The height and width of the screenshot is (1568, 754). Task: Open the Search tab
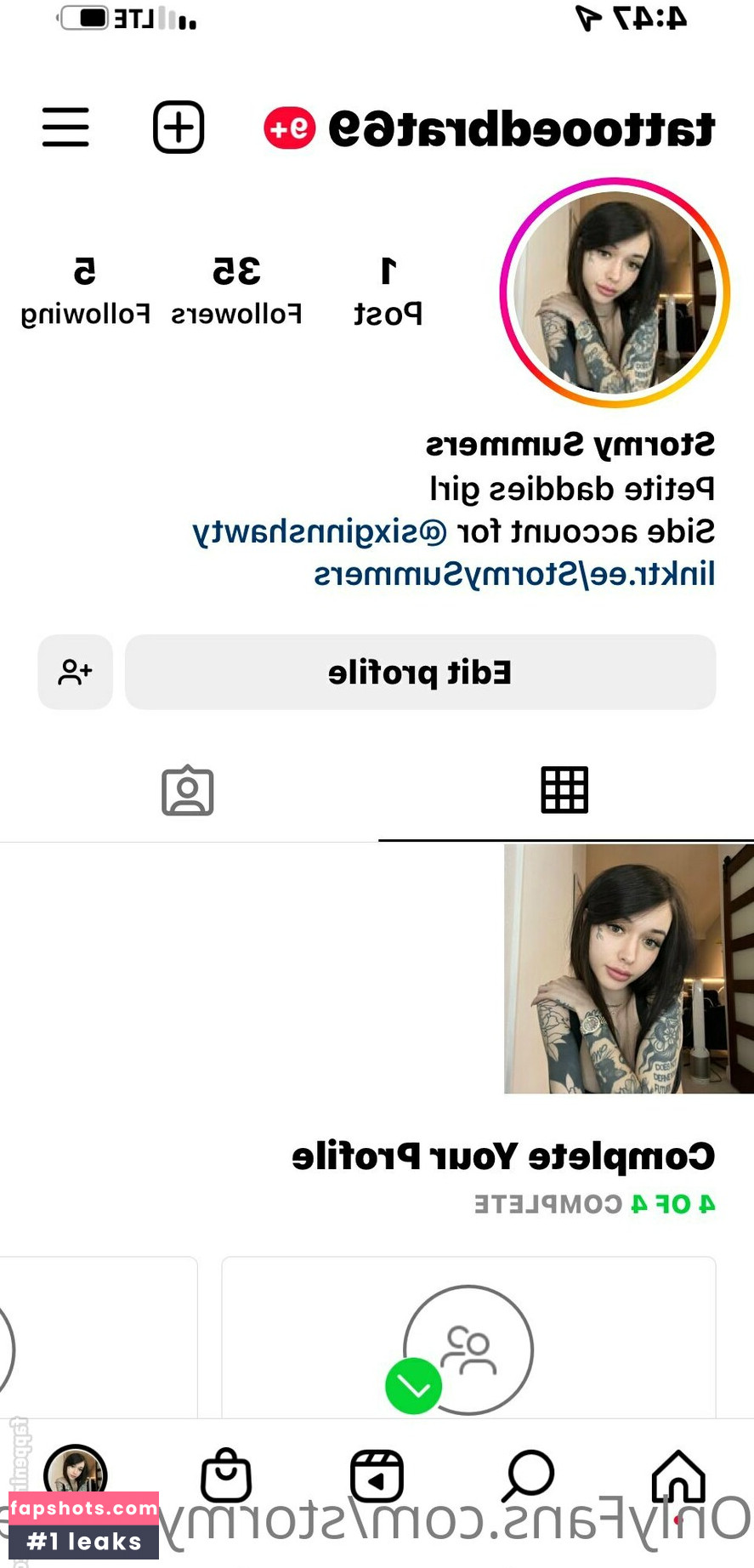[x=528, y=1477]
